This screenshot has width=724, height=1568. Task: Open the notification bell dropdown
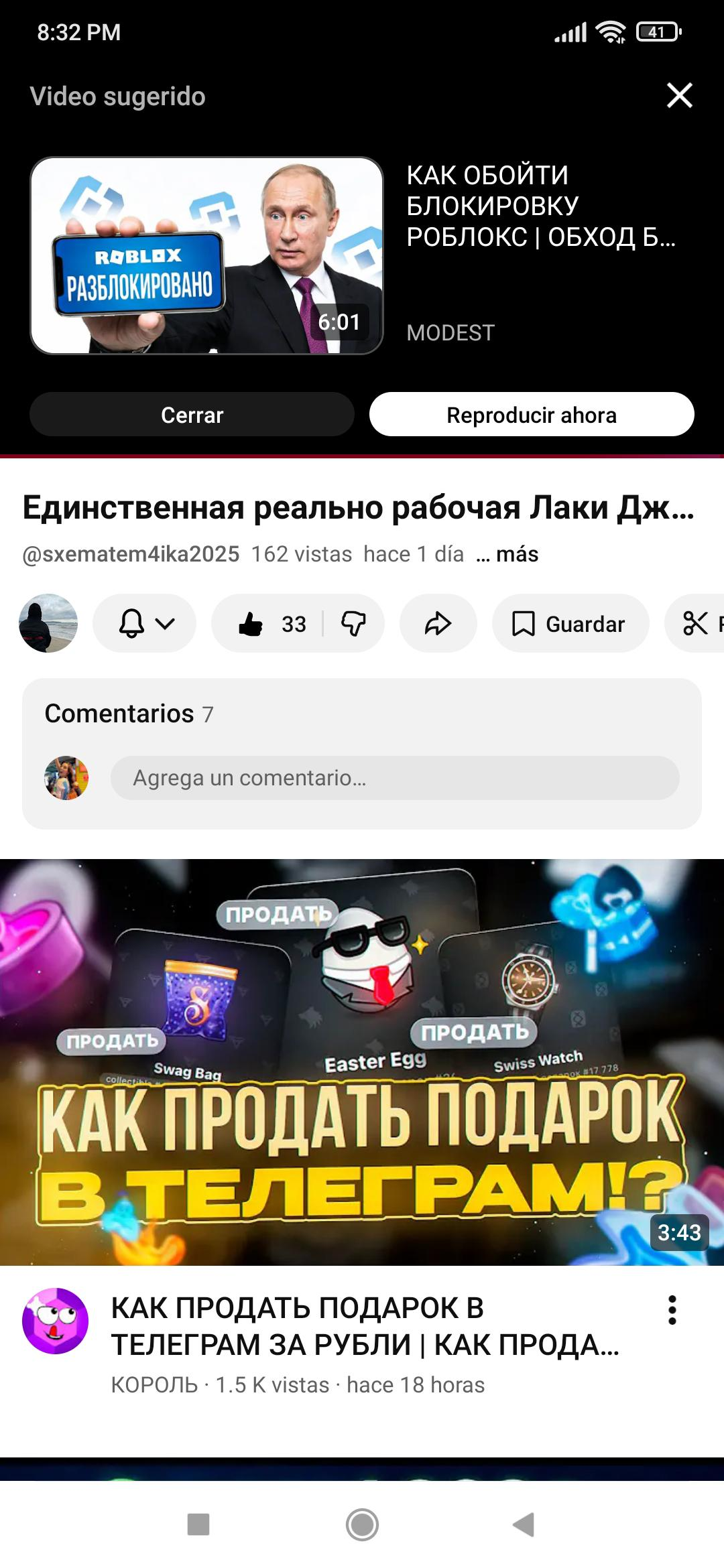coord(144,623)
